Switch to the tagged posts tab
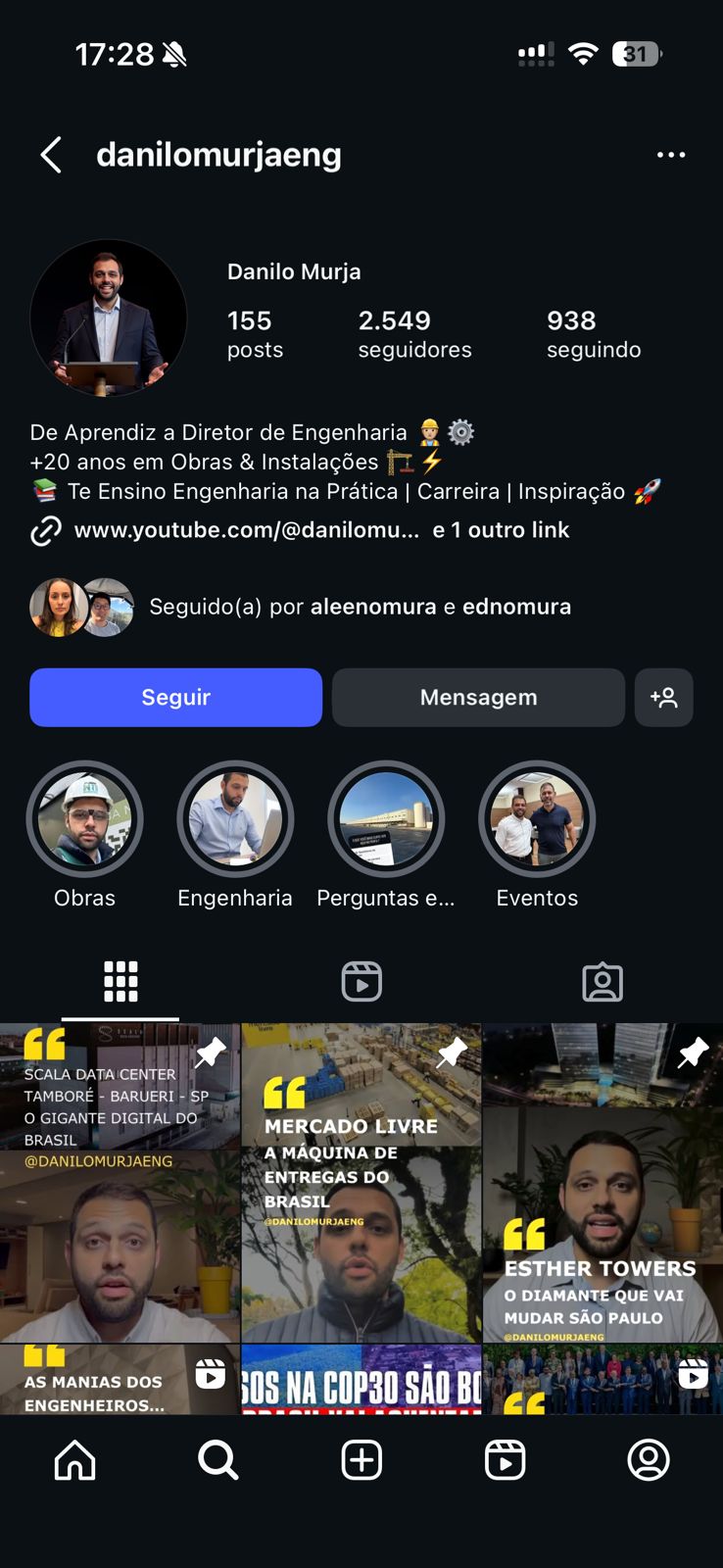Screen dimensions: 723x1568 pyautogui.click(x=602, y=982)
